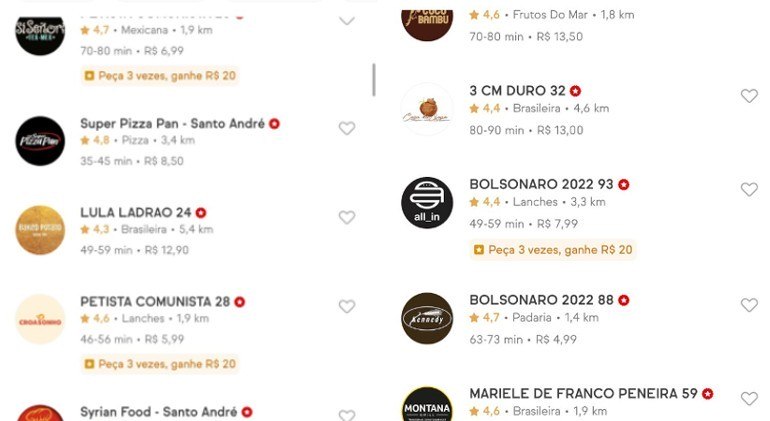Open MARIELE DE FRANCO PENEIRA 59 listing

583,394
